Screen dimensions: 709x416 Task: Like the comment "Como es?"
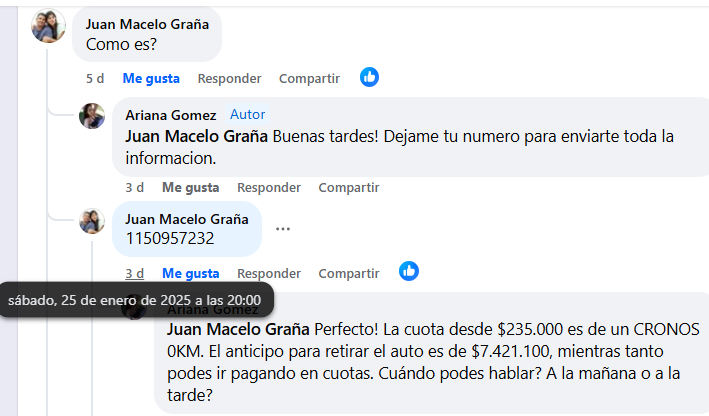pos(151,78)
